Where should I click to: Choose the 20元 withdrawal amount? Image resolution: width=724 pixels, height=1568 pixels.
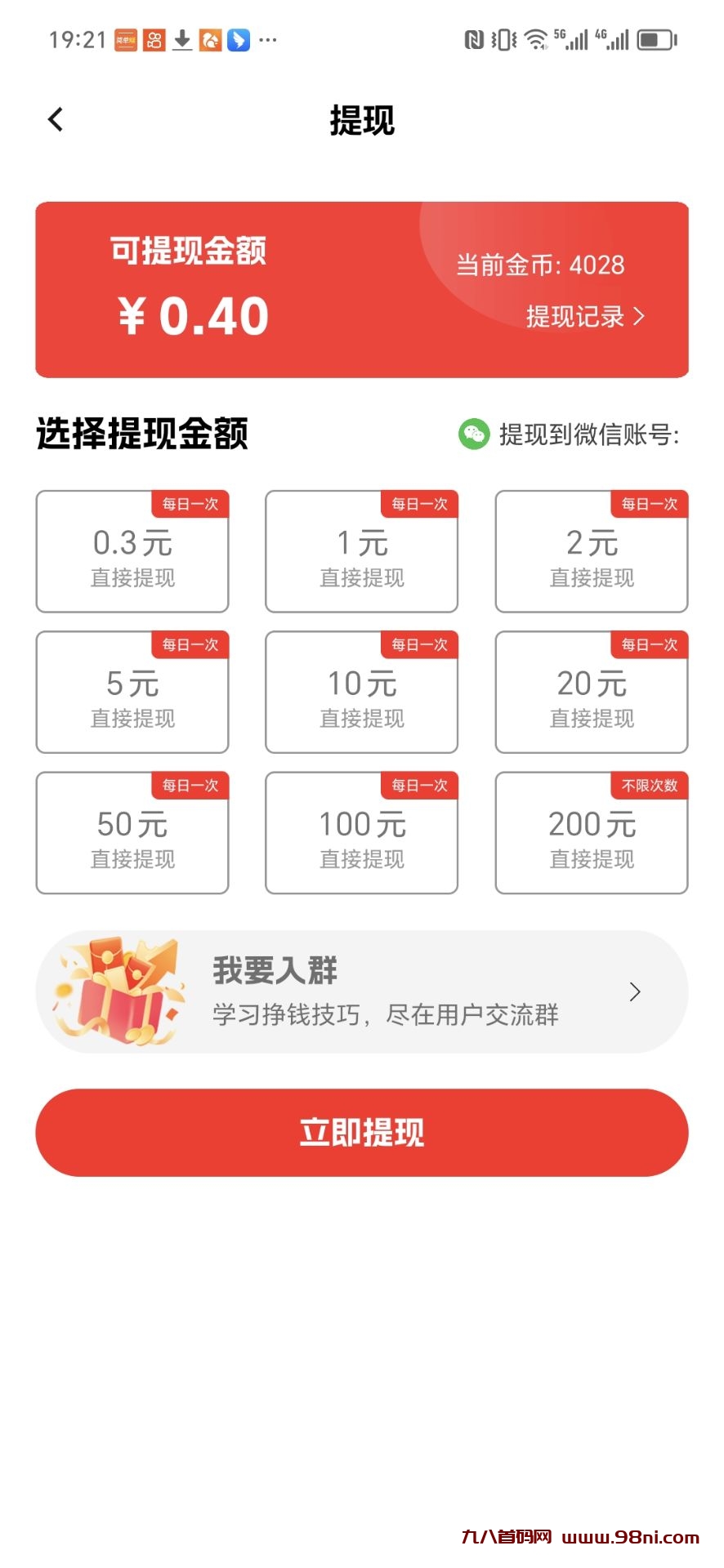(x=592, y=693)
